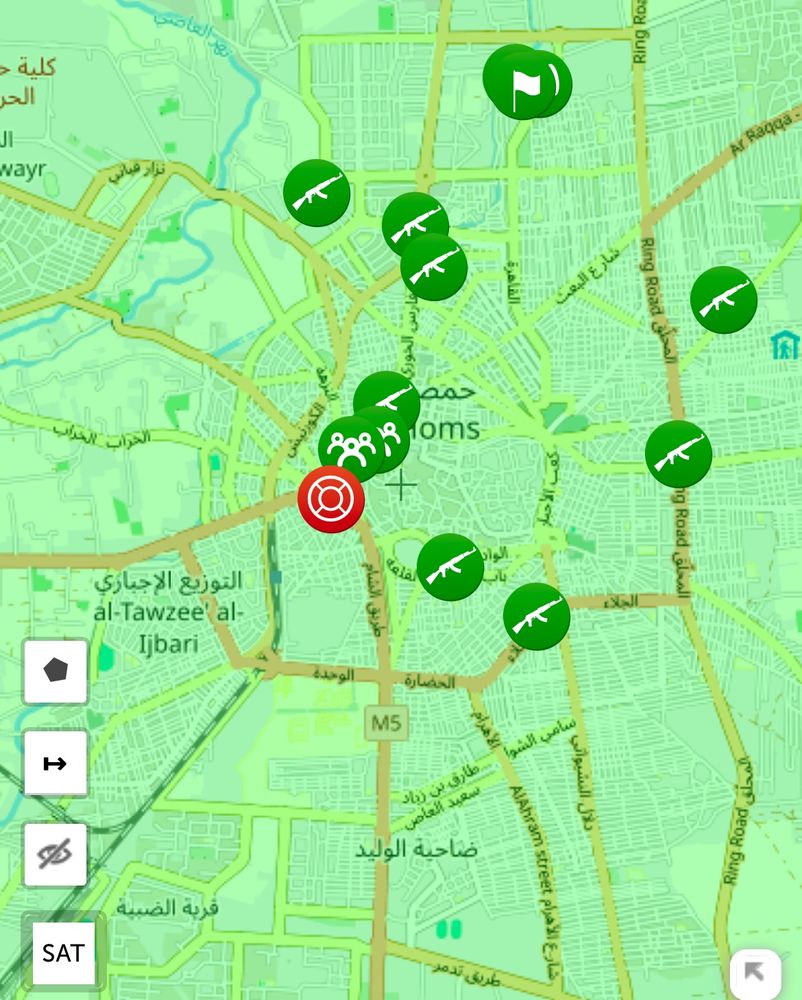Image resolution: width=802 pixels, height=1000 pixels.
Task: Toggle the crossed-eye hide markers button
Action: click(x=55, y=855)
